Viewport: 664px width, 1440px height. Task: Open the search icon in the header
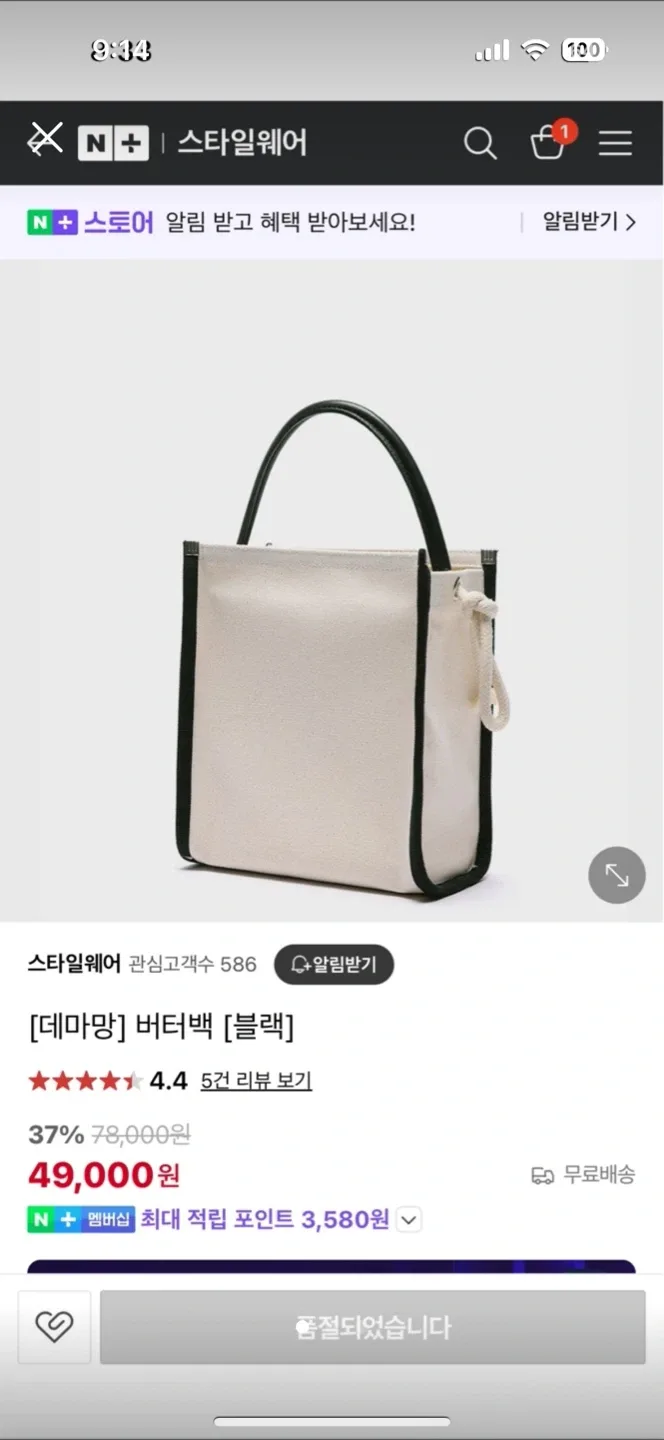pos(480,144)
